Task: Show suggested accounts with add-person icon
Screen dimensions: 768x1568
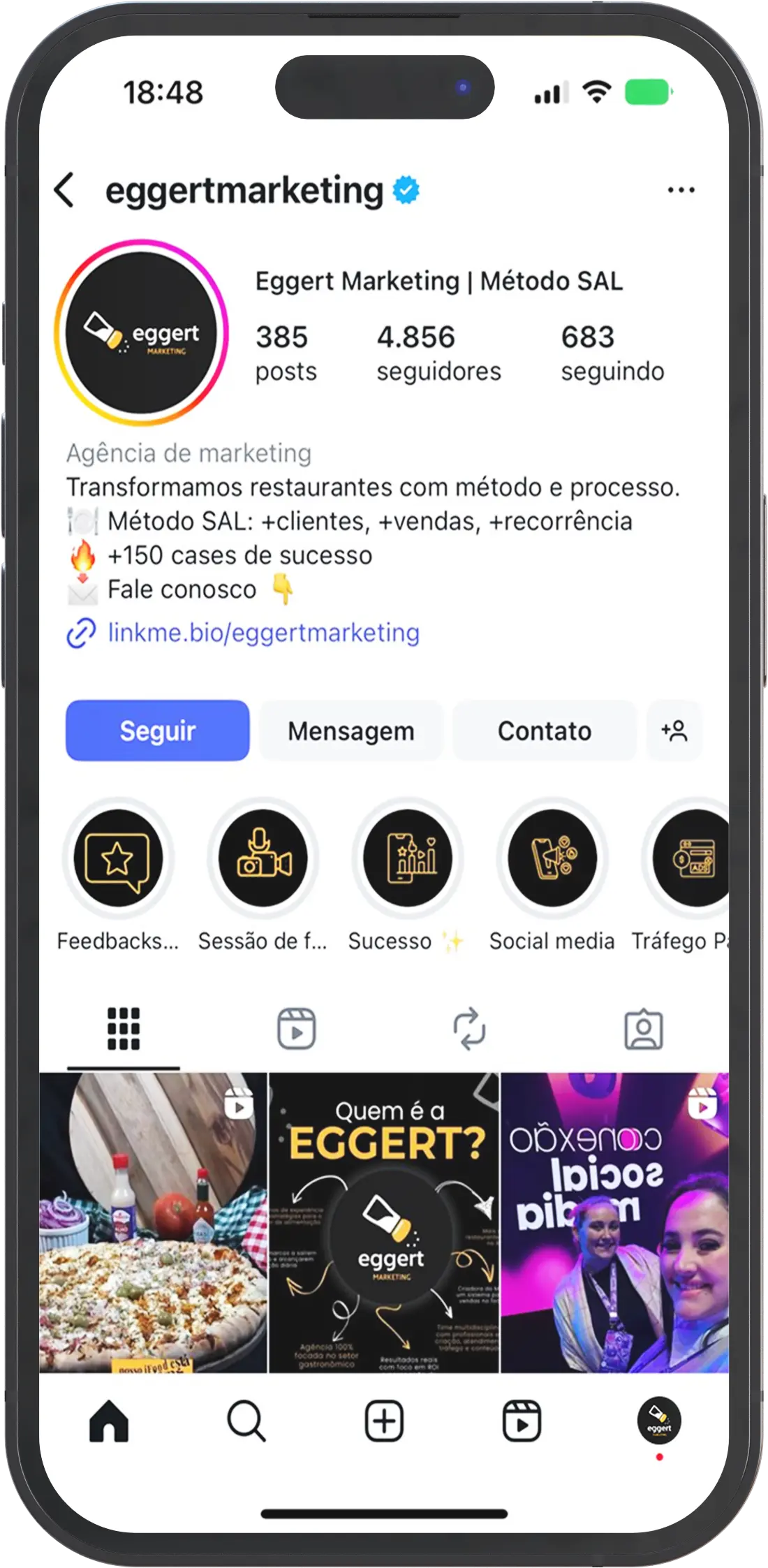Action: click(674, 731)
